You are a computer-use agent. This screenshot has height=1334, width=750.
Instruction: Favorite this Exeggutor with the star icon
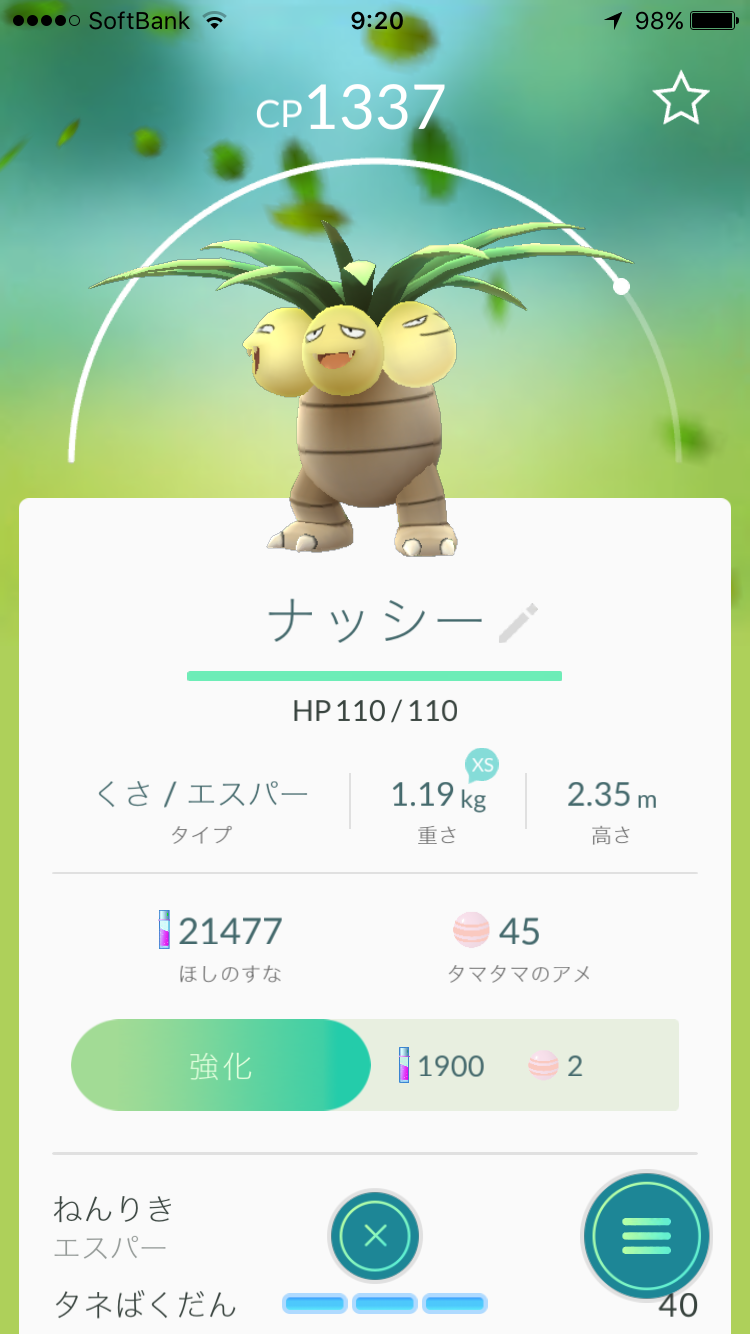681,96
